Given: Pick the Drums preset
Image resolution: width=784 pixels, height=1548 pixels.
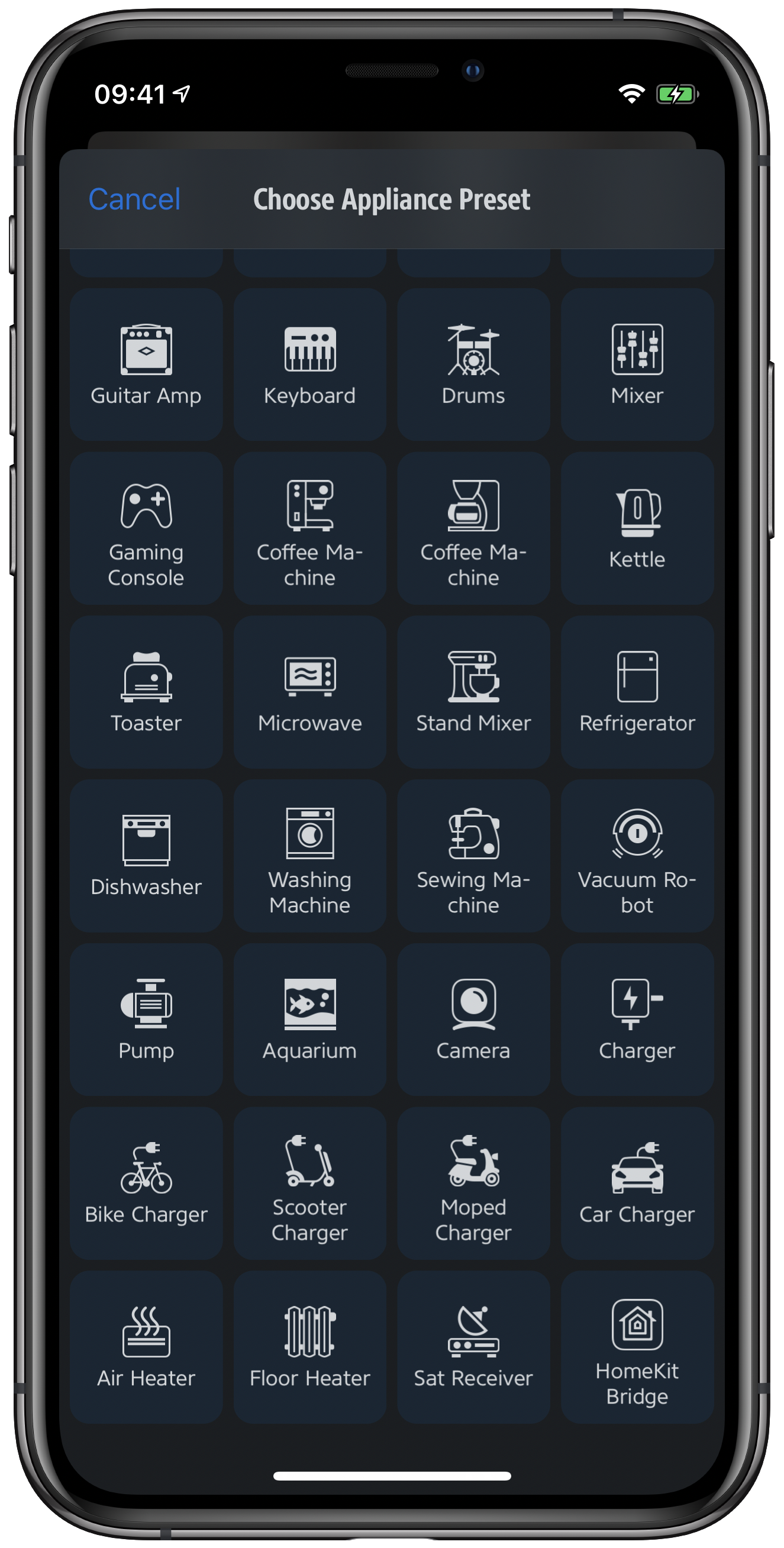Looking at the screenshot, I should pos(473,364).
